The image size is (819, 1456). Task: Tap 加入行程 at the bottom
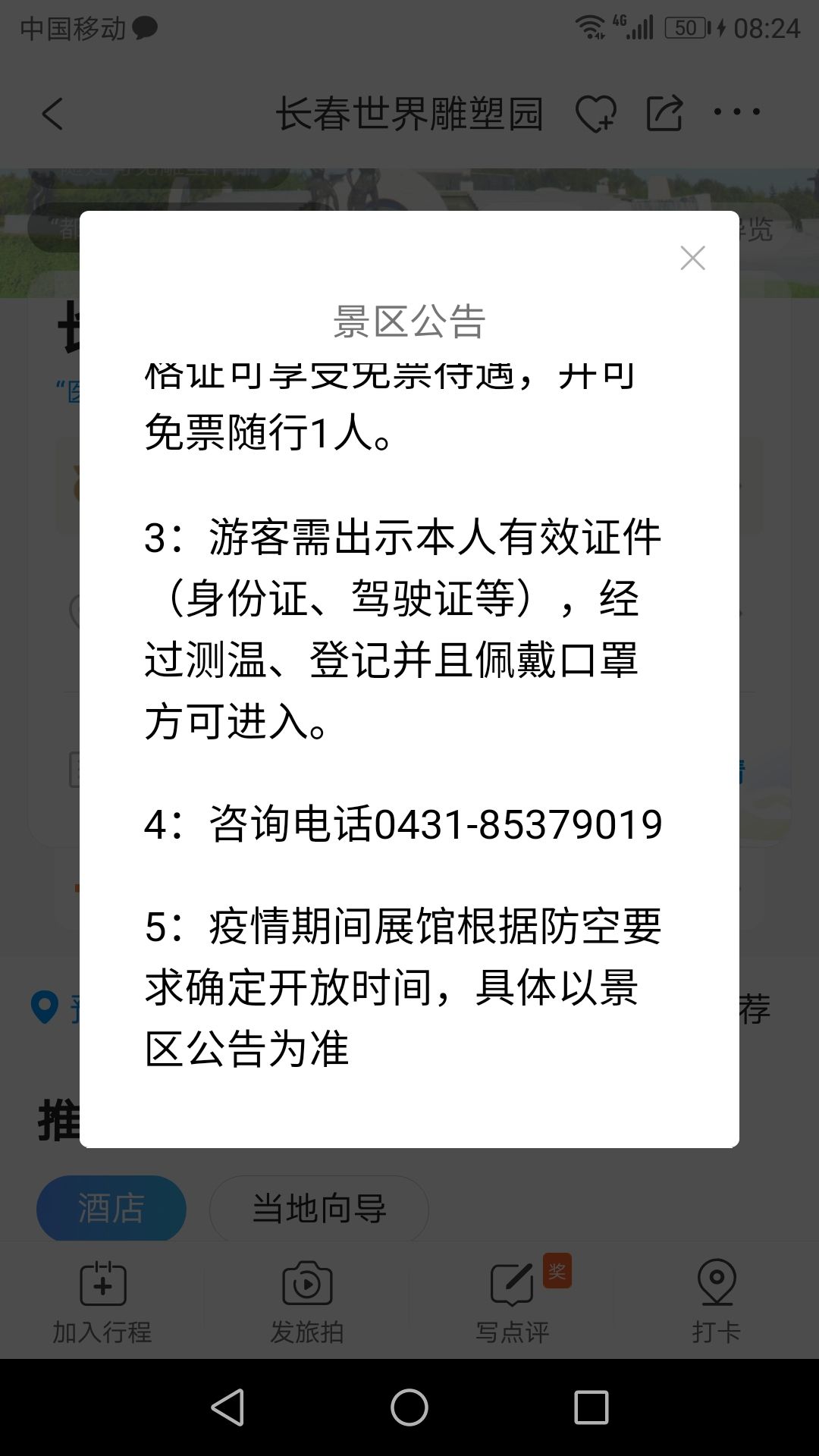(102, 1302)
